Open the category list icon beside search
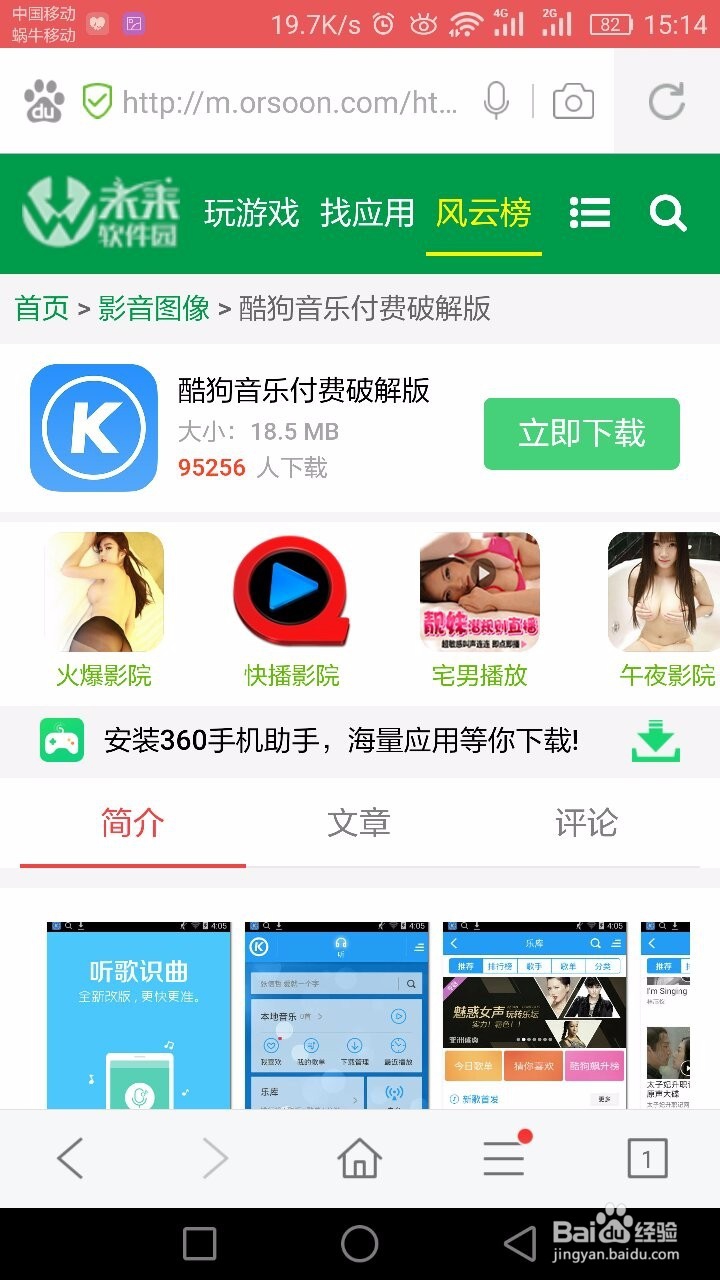720x1280 pixels. click(x=590, y=213)
